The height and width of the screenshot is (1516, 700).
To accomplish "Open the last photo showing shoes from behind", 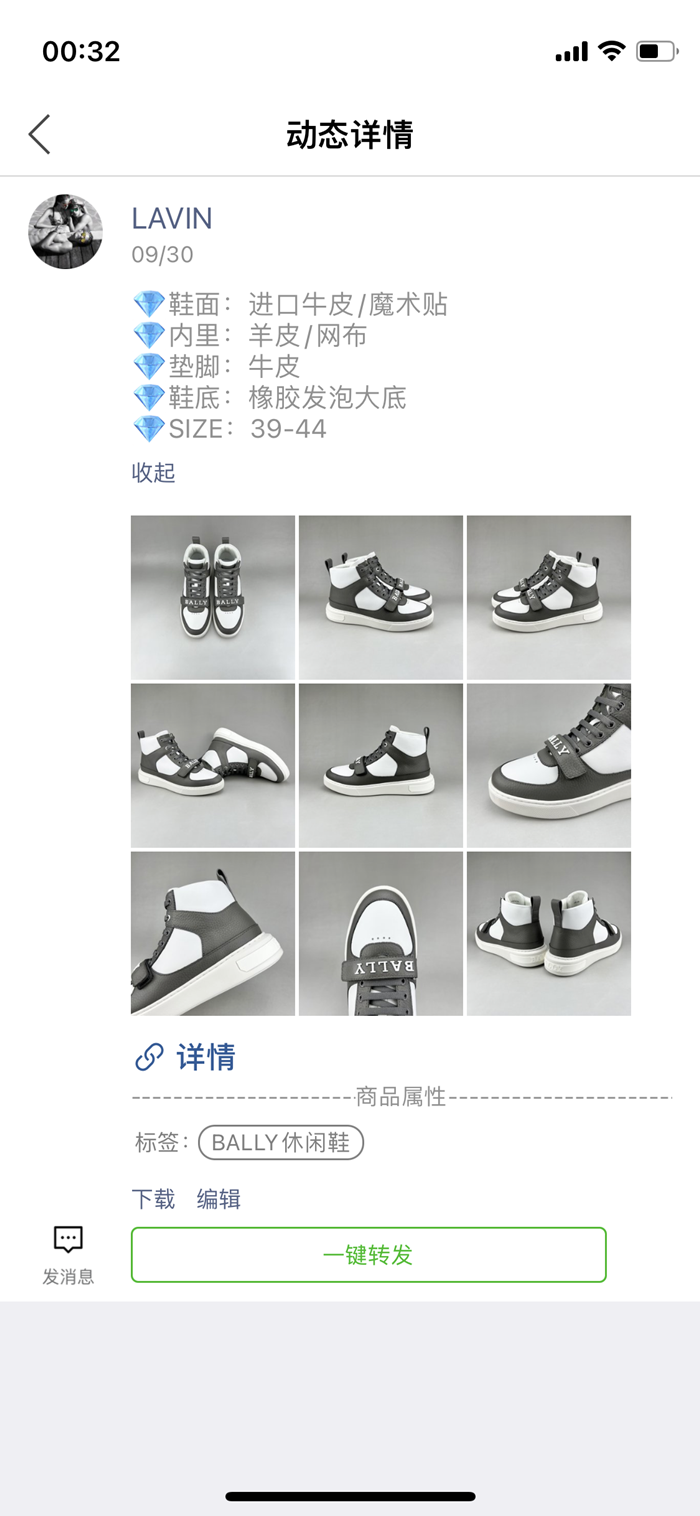I will [x=549, y=933].
